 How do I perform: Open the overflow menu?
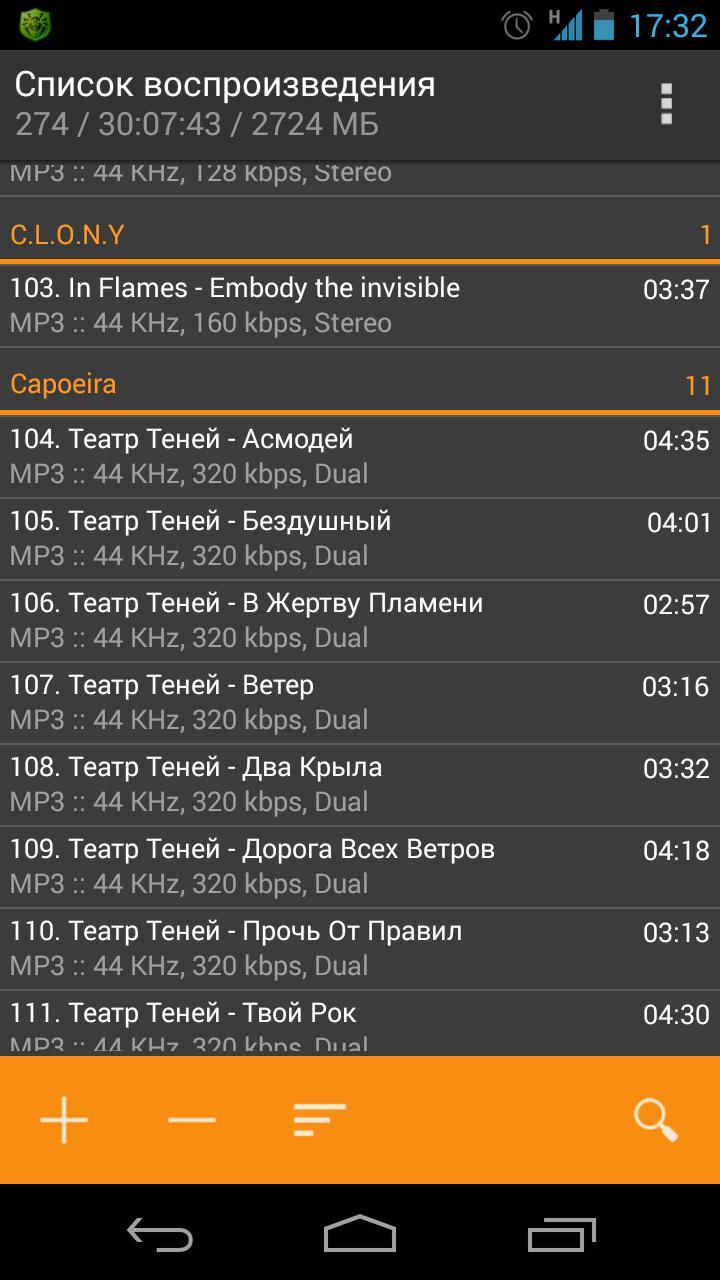click(667, 104)
